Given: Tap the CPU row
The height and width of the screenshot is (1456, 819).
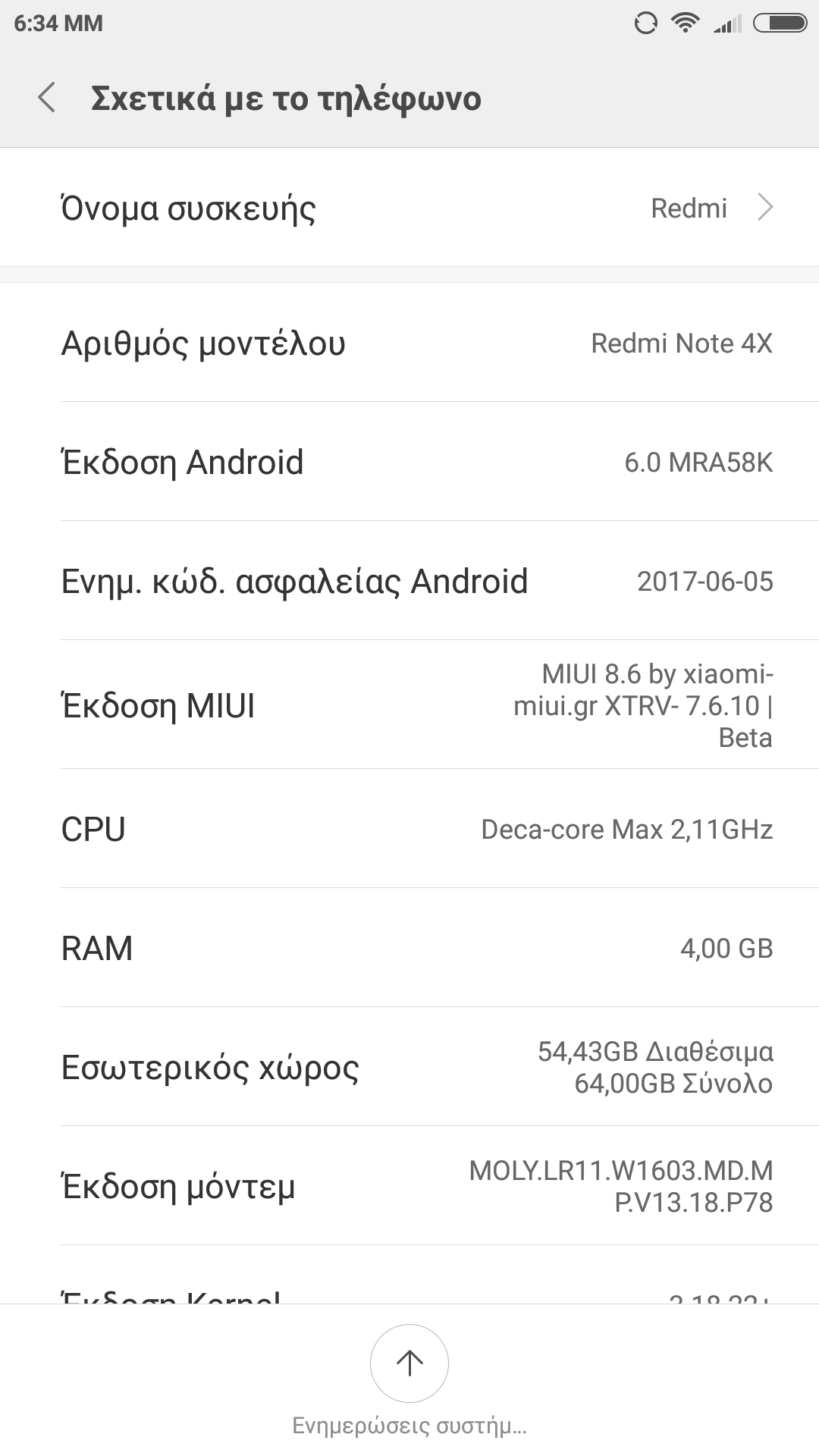Looking at the screenshot, I should click(409, 829).
